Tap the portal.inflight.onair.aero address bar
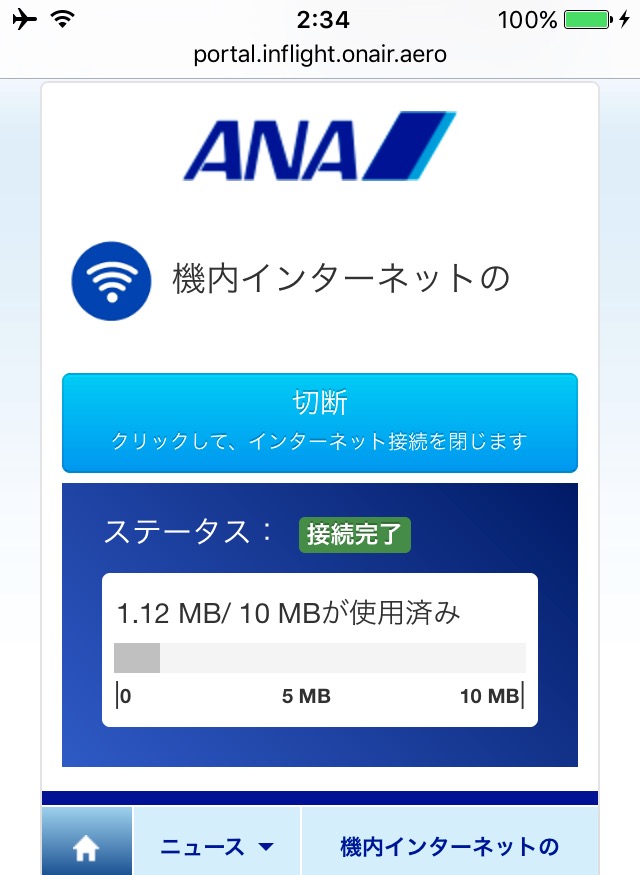The height and width of the screenshot is (875, 640). pos(320,54)
